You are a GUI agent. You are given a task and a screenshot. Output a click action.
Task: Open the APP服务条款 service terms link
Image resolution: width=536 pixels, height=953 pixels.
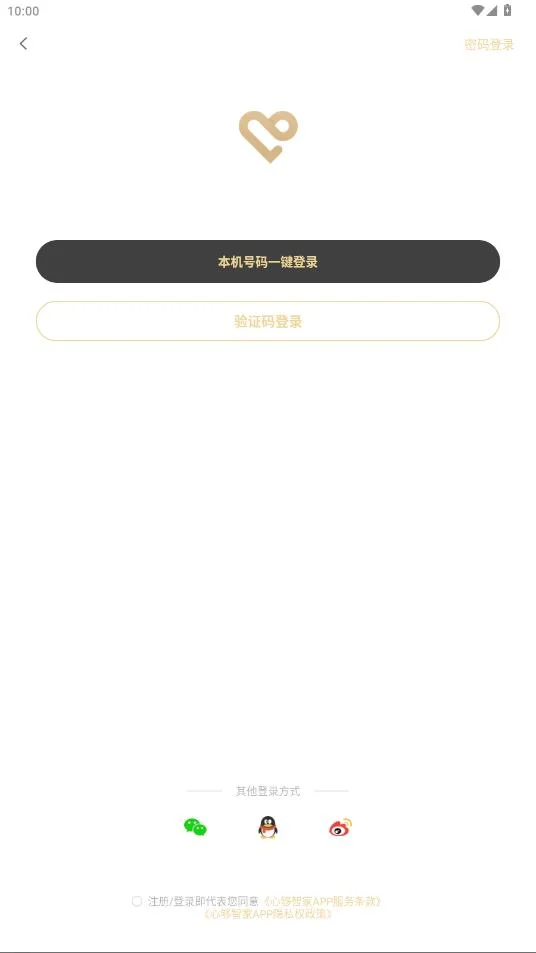click(x=322, y=901)
